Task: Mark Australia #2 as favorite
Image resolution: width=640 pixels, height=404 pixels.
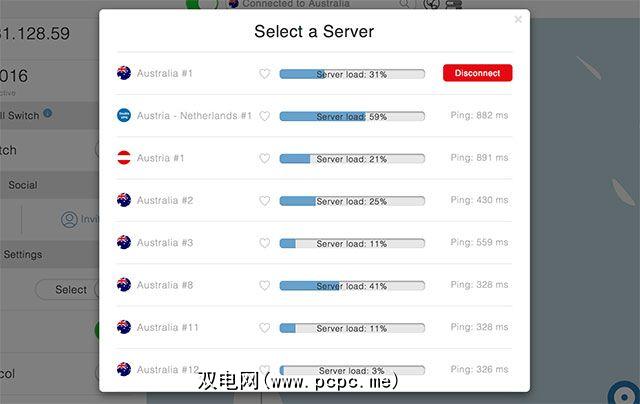Action: tap(265, 201)
